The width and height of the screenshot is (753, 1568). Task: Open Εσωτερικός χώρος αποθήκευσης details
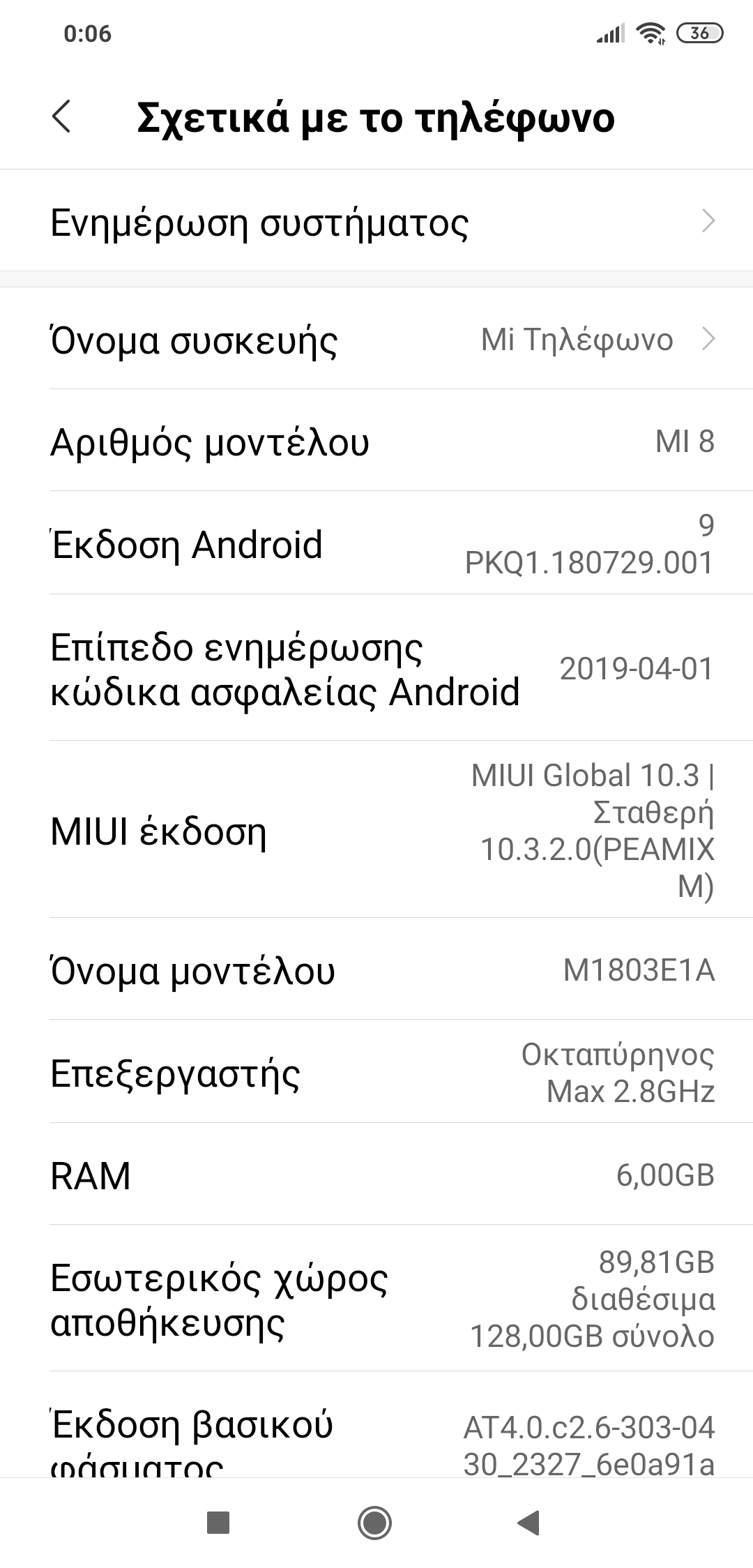[x=376, y=1299]
